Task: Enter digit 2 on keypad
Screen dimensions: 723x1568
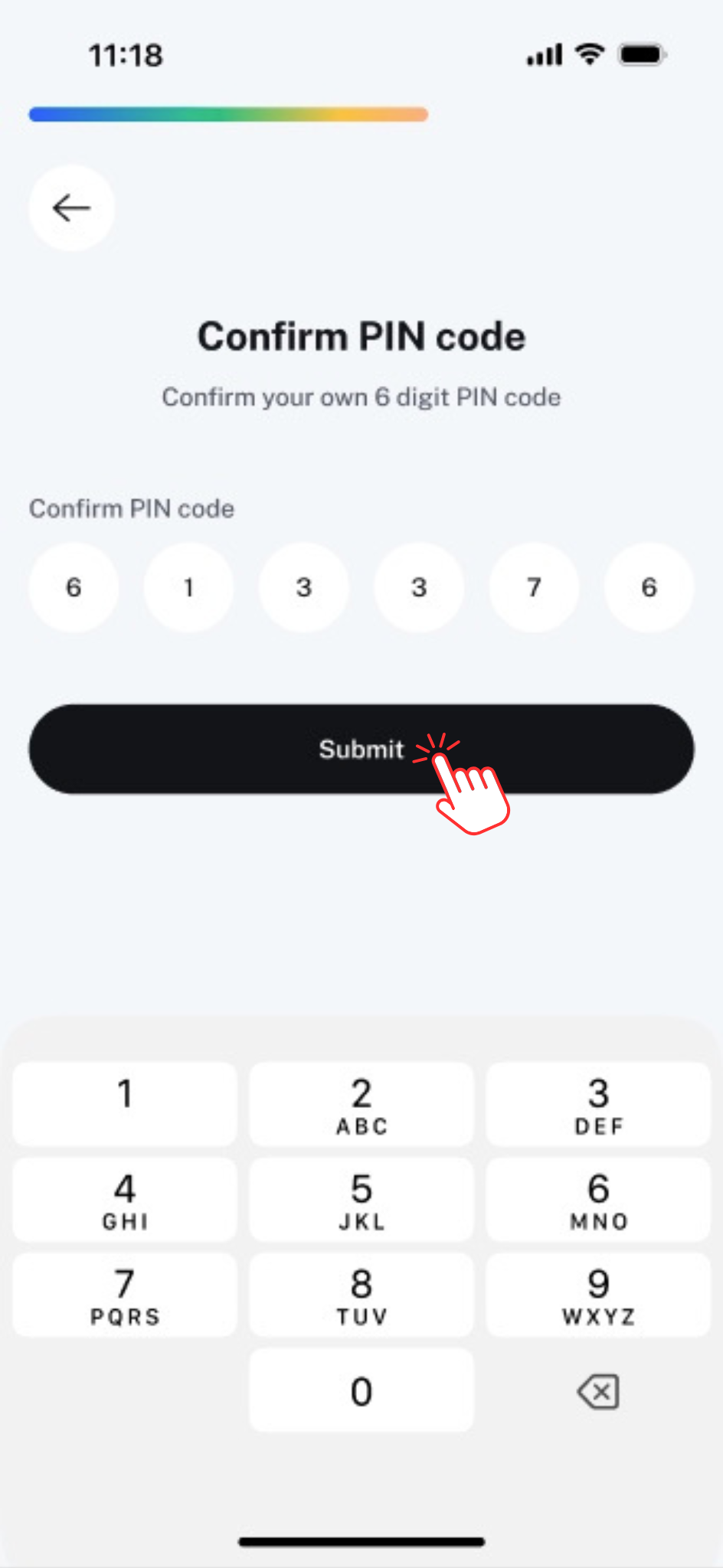Action: (x=361, y=1103)
